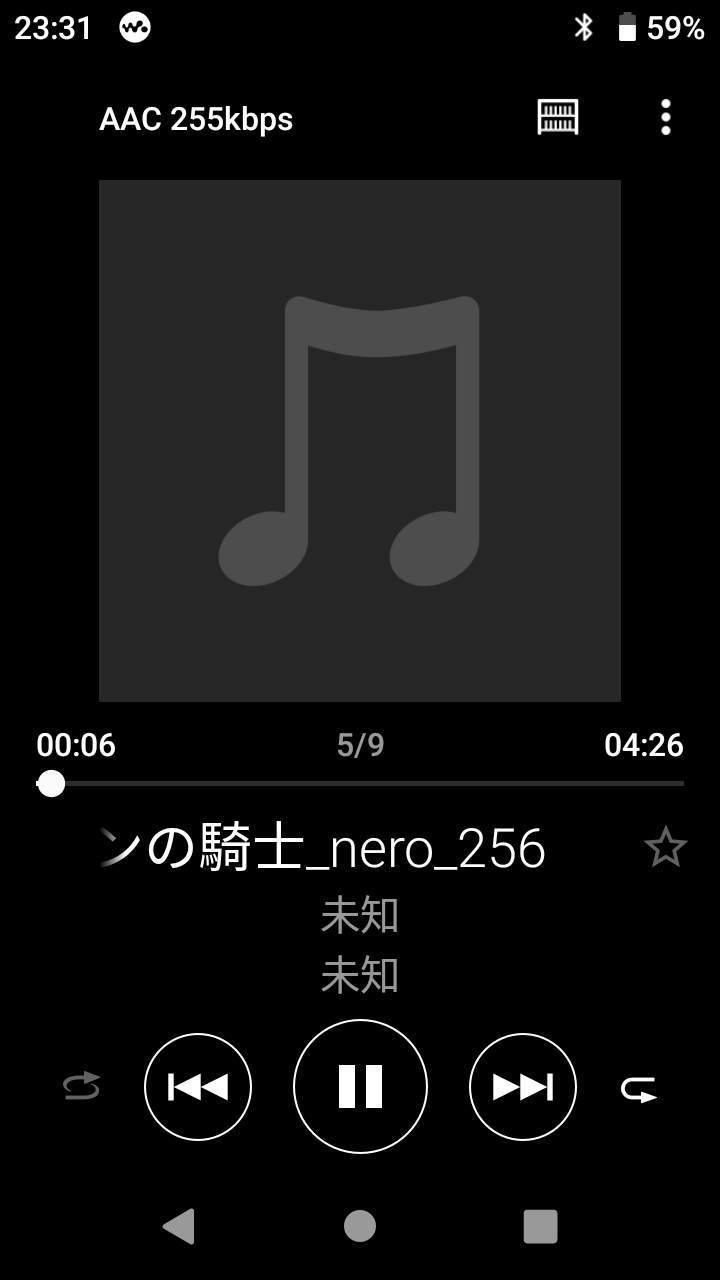The image size is (720, 1280).
Task: Go back using the system back button
Action: coord(179,1225)
